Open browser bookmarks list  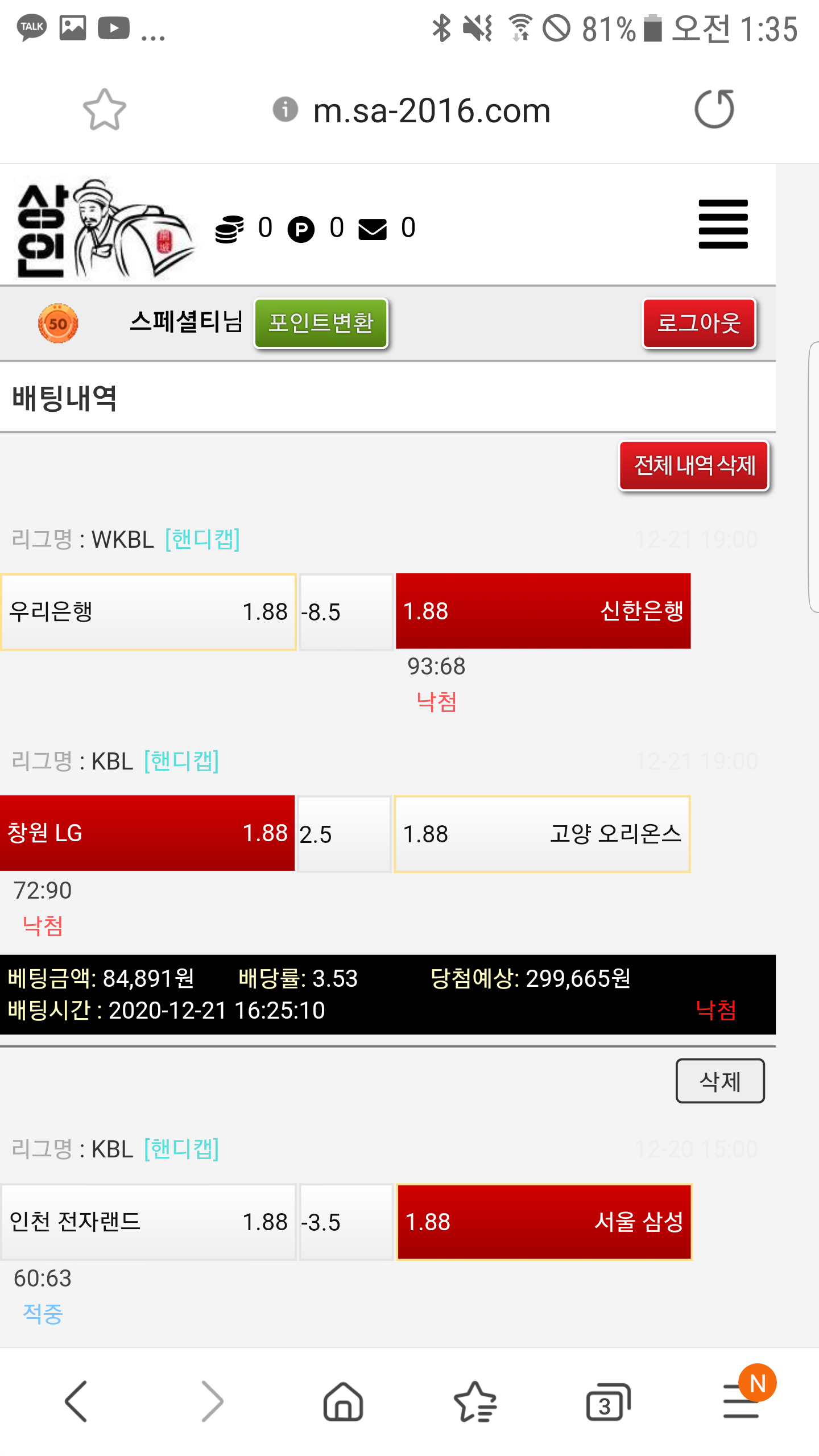(475, 1401)
